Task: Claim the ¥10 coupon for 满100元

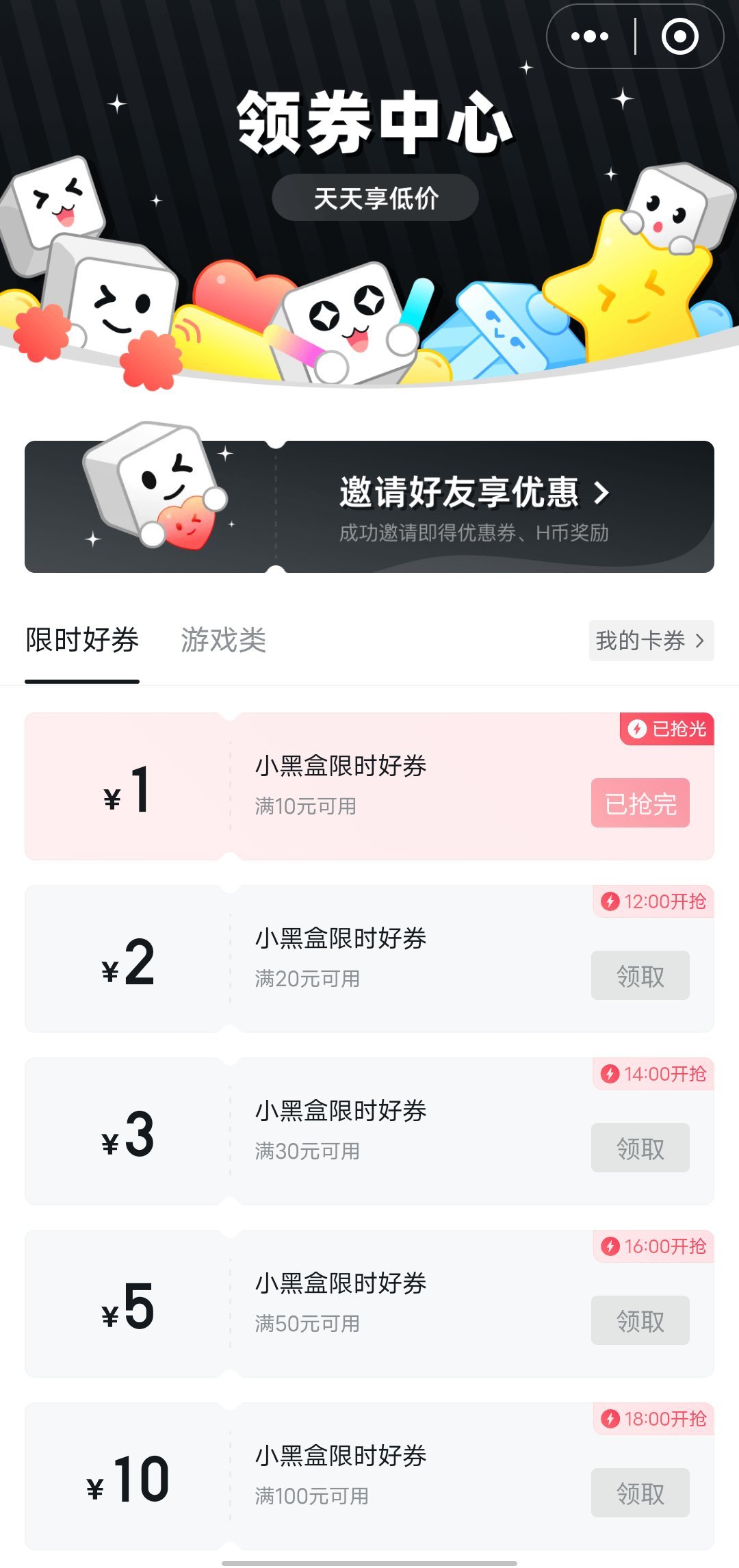Action: coord(640,1493)
